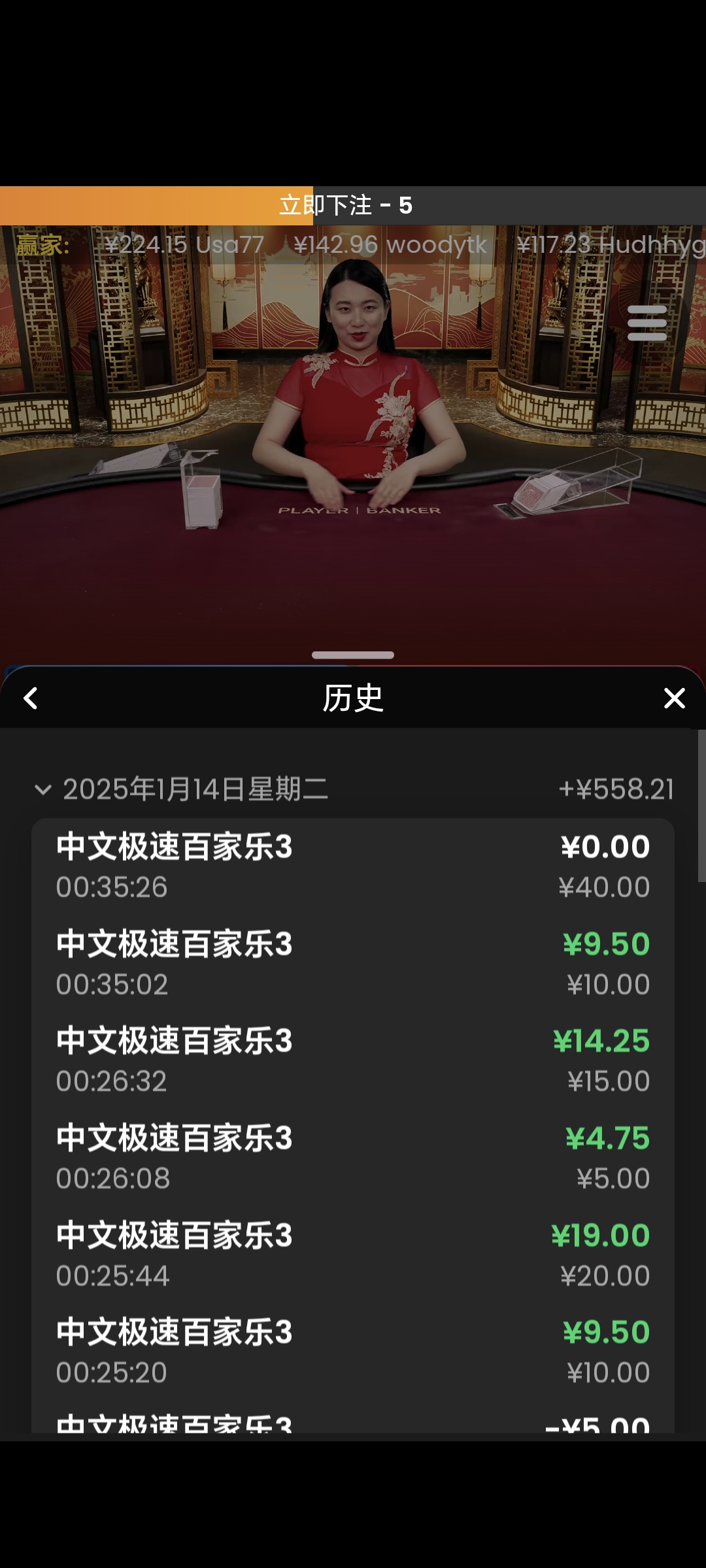Tap the 立即下注 betting timer banner
This screenshot has height=1568, width=706.
tap(353, 203)
